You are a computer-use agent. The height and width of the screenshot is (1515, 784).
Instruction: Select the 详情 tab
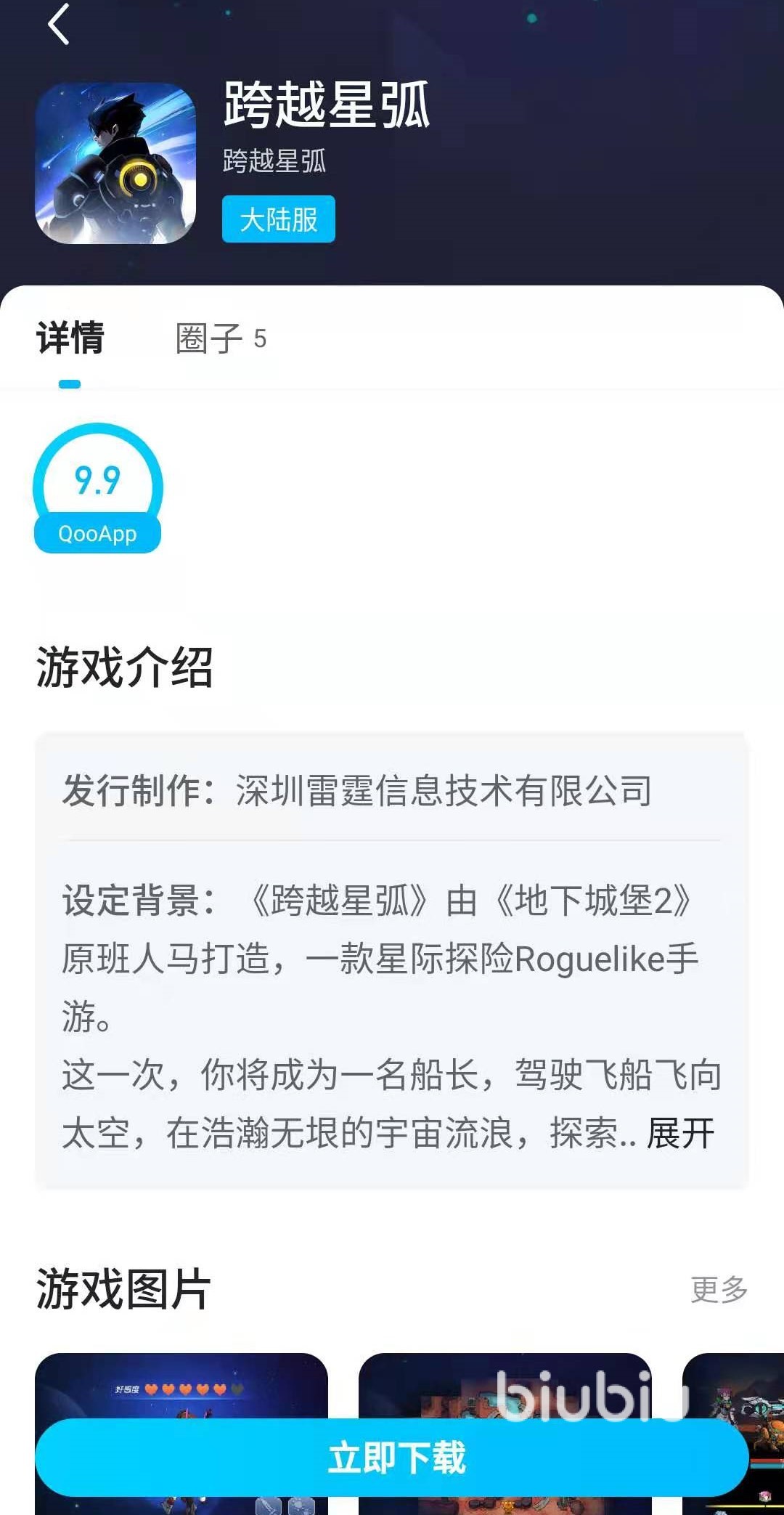(70, 338)
